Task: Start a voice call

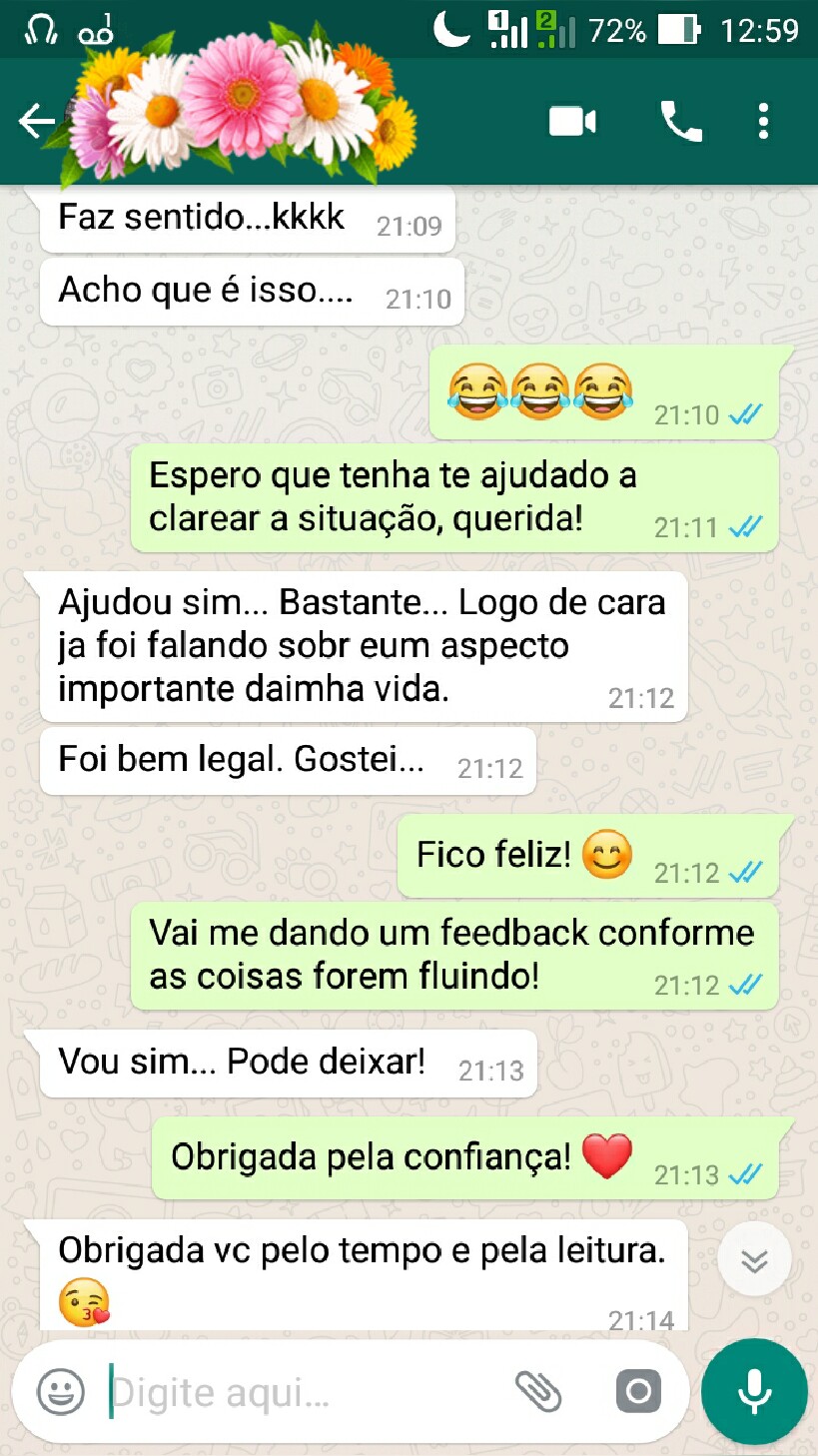Action: (681, 122)
